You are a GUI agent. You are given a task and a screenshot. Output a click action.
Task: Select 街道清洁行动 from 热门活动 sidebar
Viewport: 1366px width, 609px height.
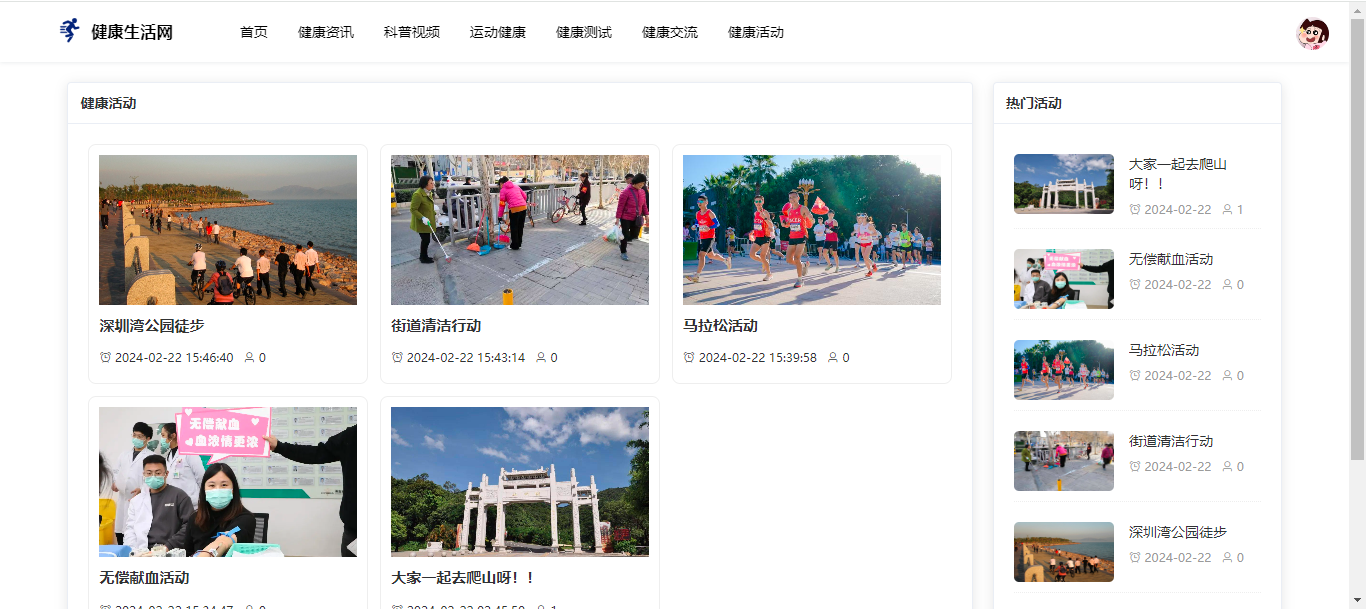(1170, 441)
